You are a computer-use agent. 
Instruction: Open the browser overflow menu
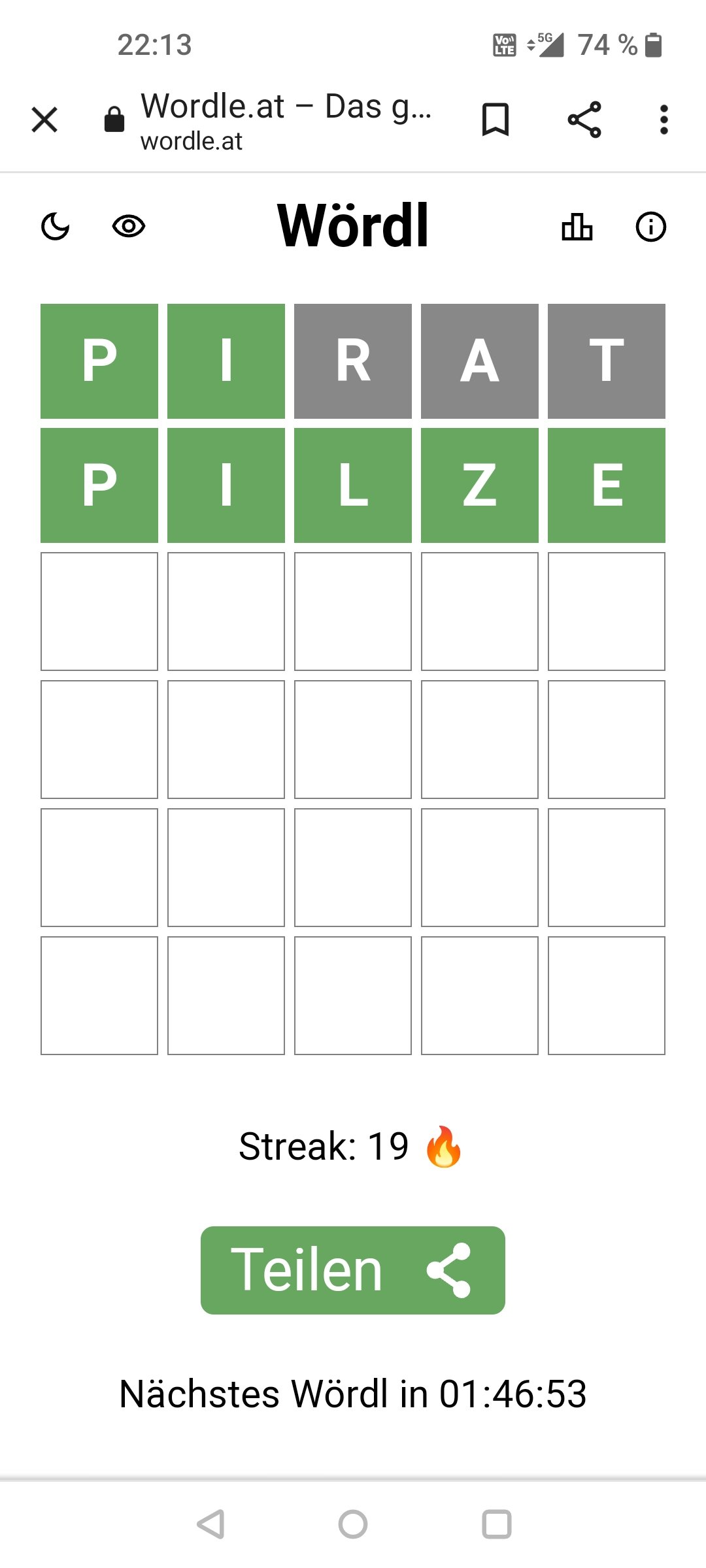click(x=664, y=120)
